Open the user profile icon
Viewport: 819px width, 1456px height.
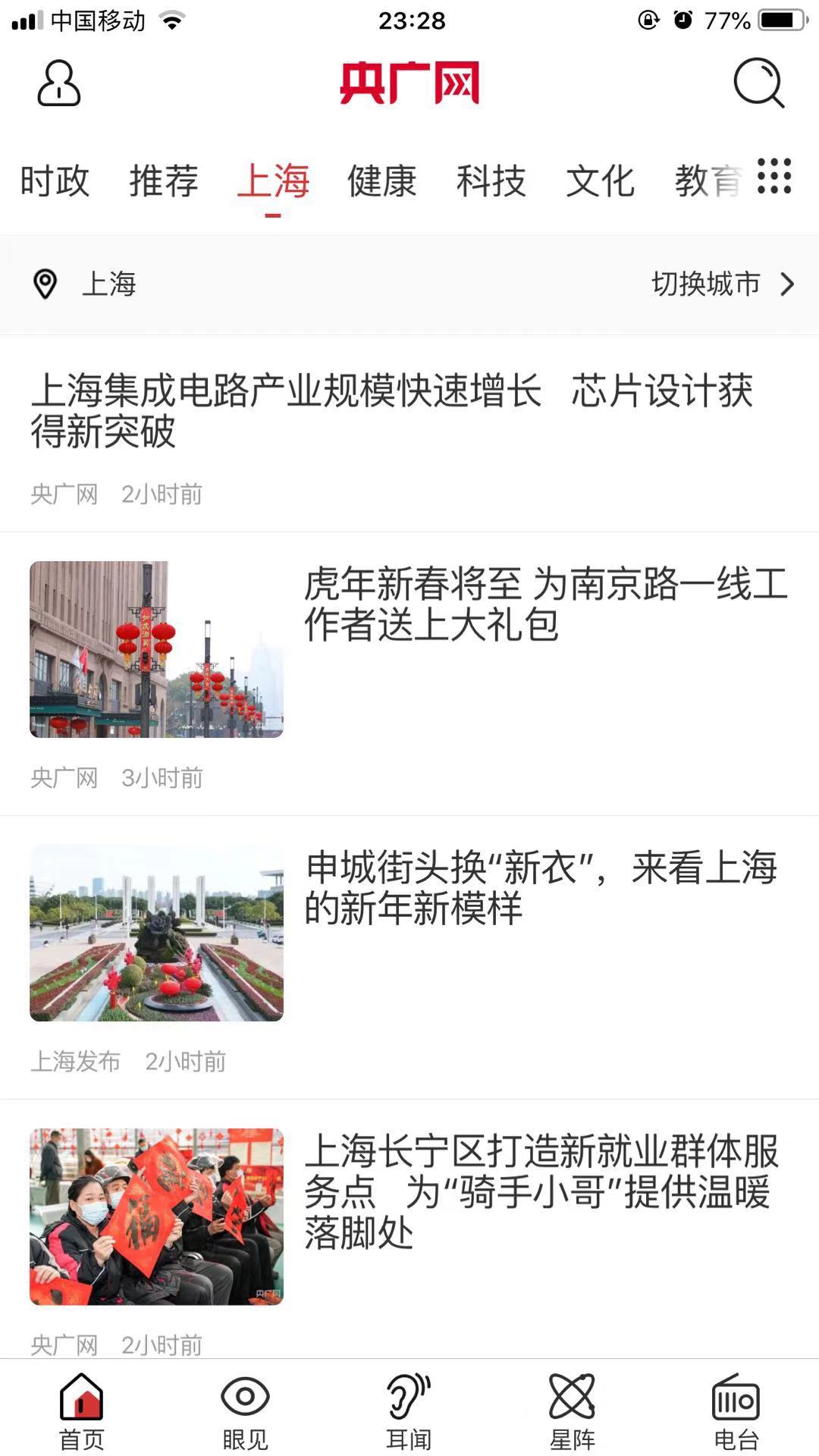click(59, 83)
